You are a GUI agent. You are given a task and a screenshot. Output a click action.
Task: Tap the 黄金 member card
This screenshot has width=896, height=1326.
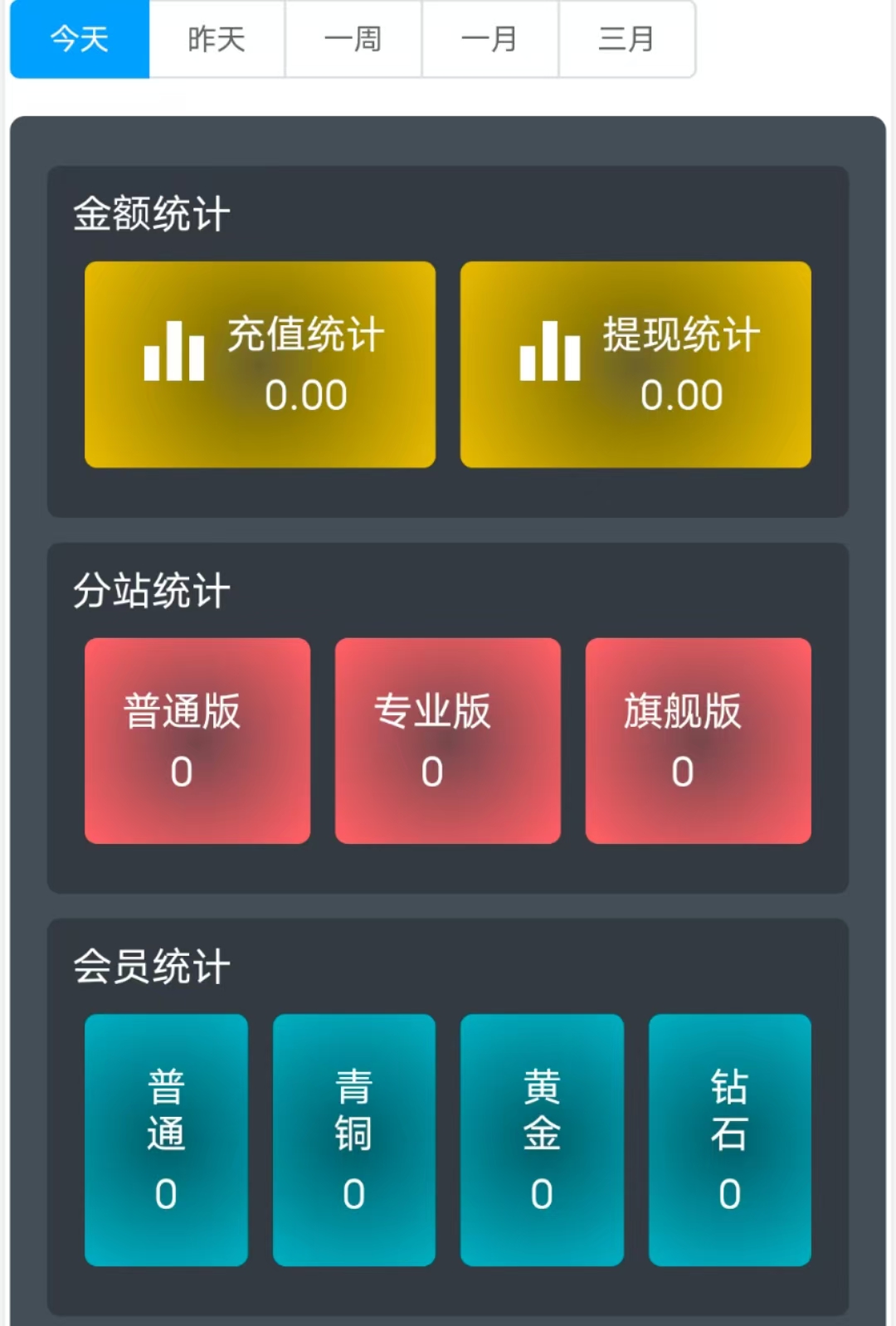[542, 1139]
